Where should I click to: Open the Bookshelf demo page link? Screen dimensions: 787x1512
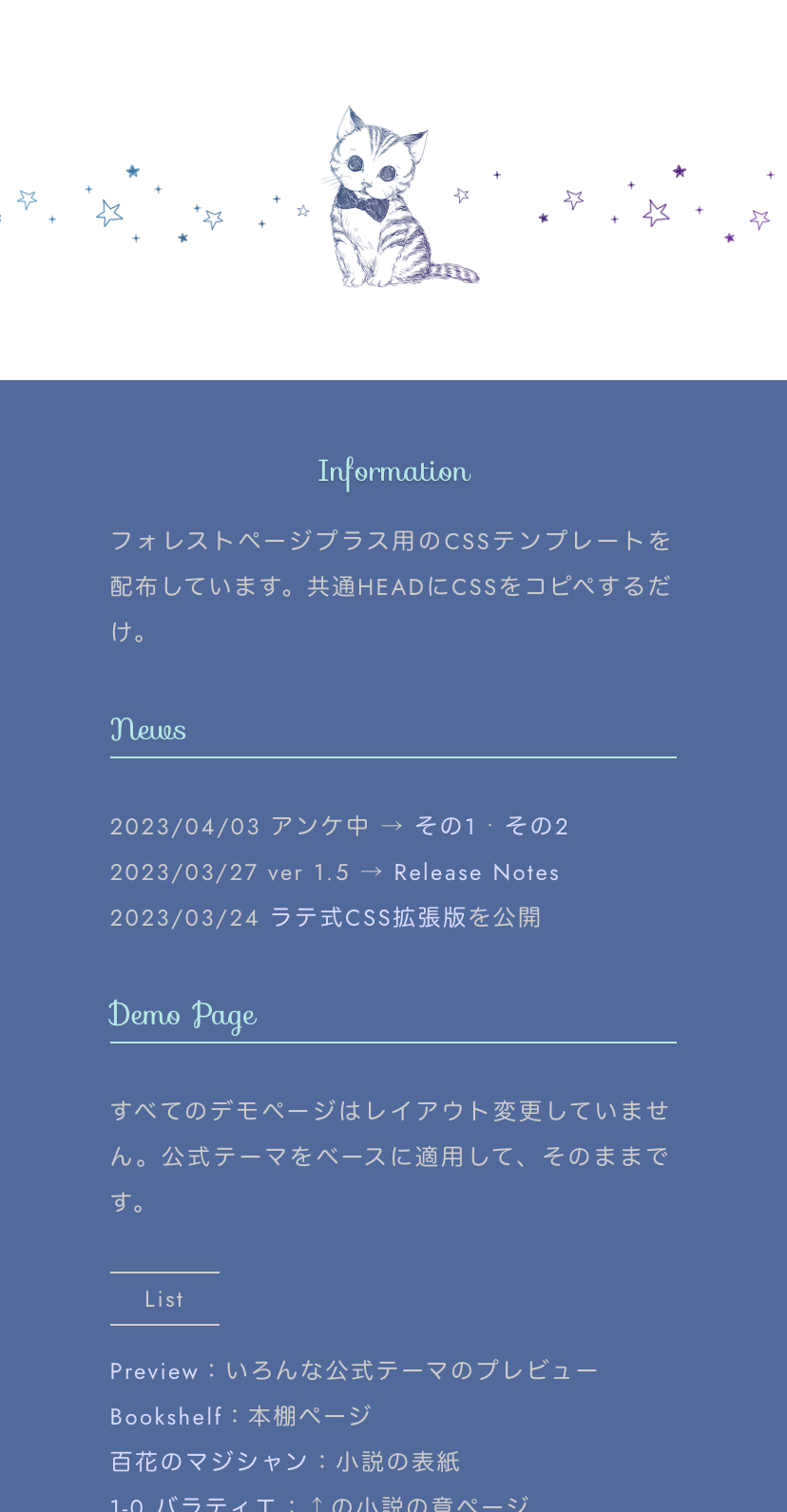coord(165,1417)
